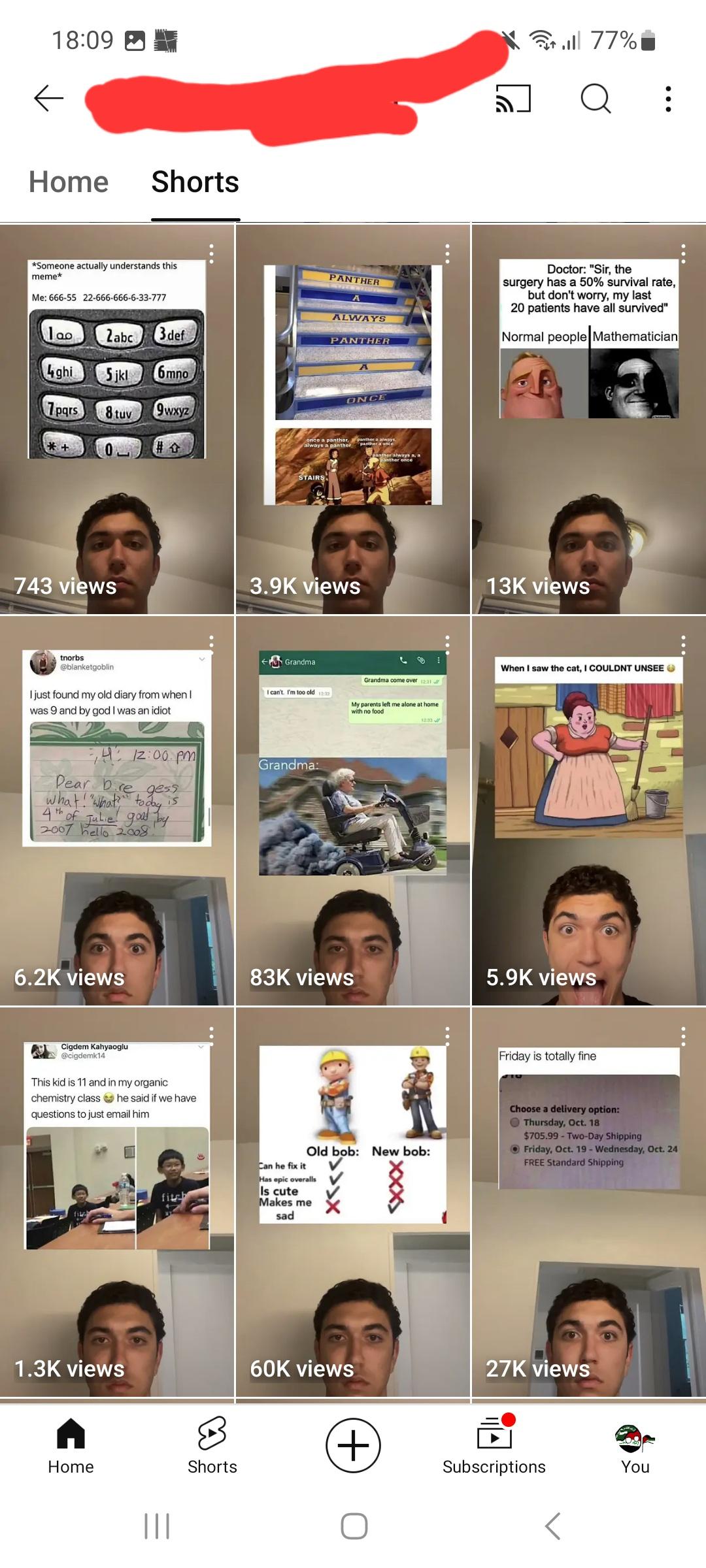This screenshot has height=1568, width=706.
Task: Open options menu on the 743 views short
Action: point(211,253)
